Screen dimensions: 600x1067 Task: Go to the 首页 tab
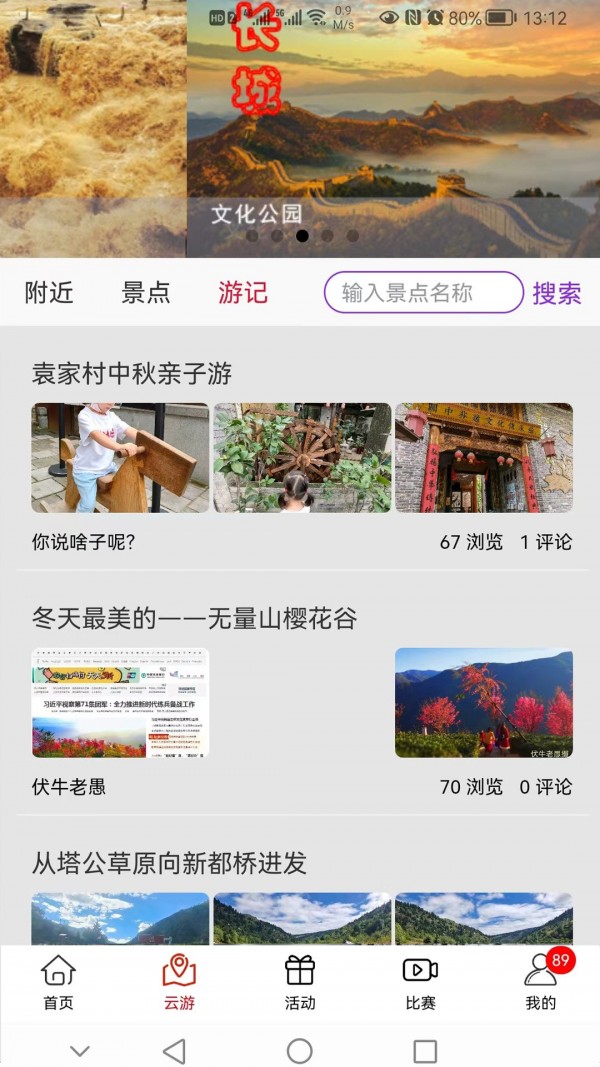(59, 982)
